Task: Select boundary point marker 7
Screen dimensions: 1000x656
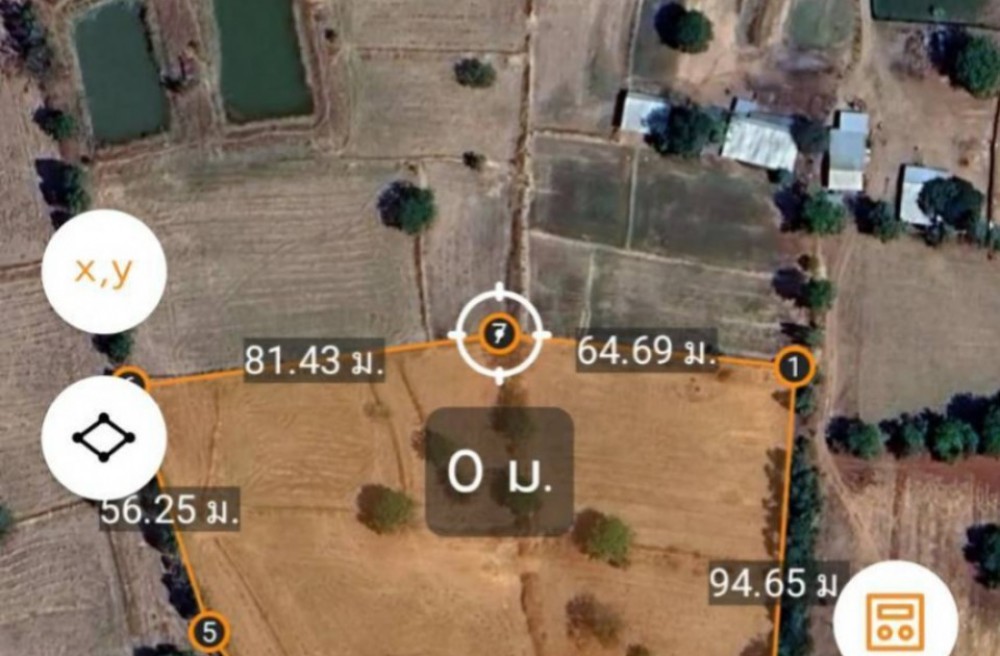Action: (498, 332)
